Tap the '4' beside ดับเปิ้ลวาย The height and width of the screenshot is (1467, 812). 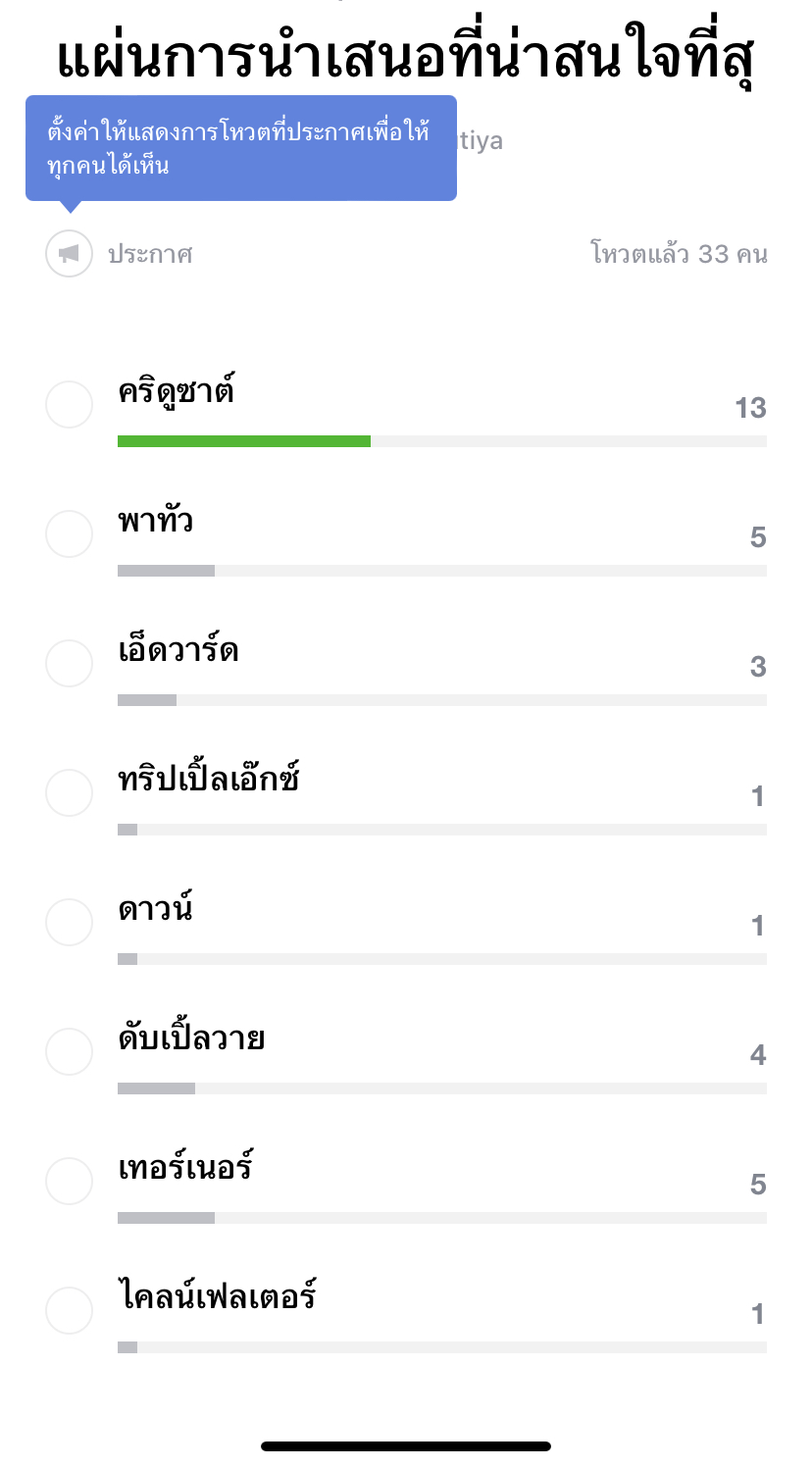pyautogui.click(x=757, y=1054)
